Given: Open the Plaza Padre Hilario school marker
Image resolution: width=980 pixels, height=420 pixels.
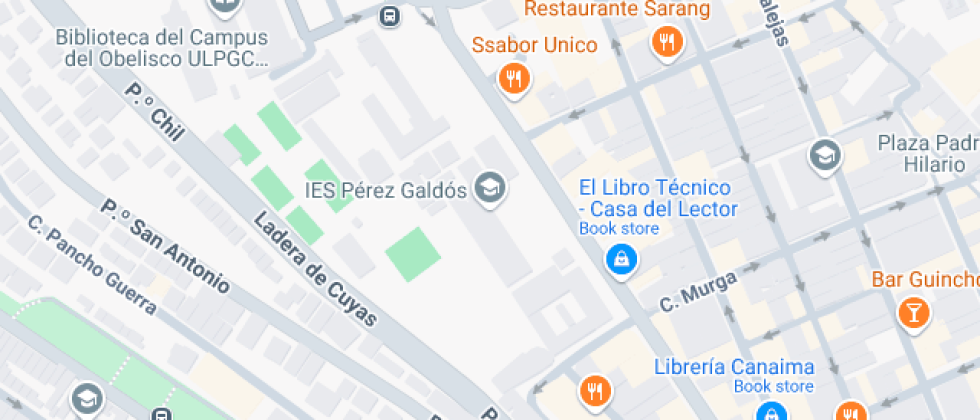Looking at the screenshot, I should [825, 157].
